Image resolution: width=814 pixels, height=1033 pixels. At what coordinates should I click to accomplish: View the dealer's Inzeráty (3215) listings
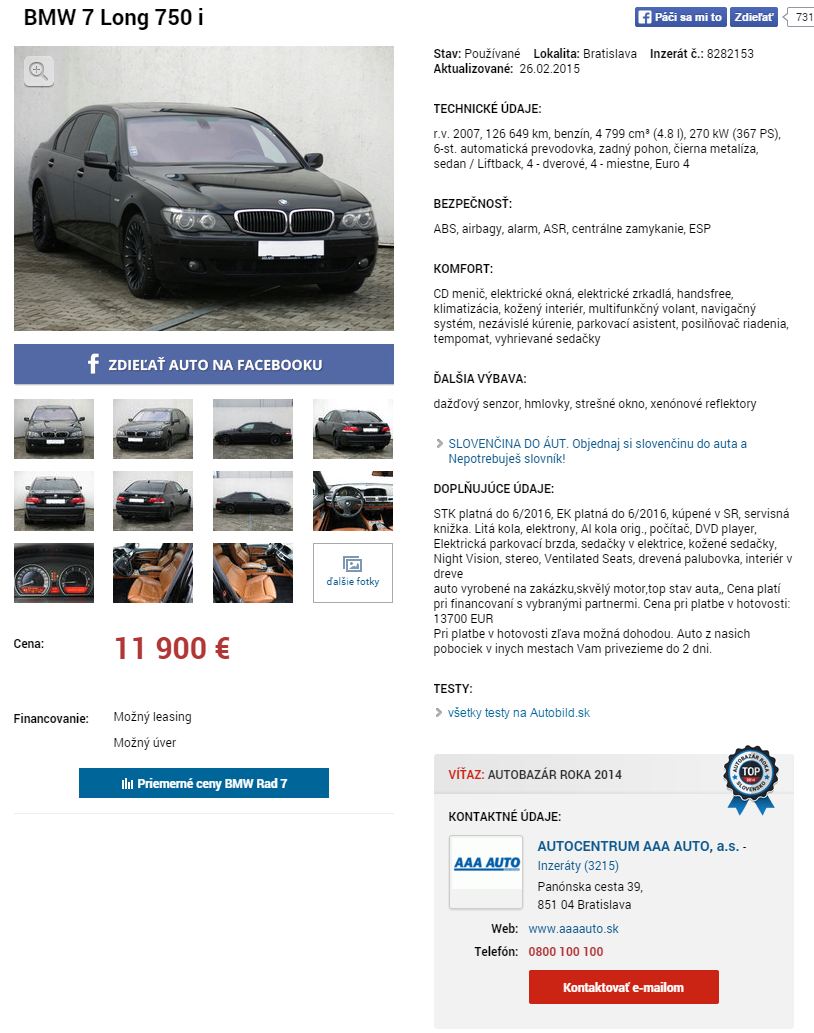(578, 866)
